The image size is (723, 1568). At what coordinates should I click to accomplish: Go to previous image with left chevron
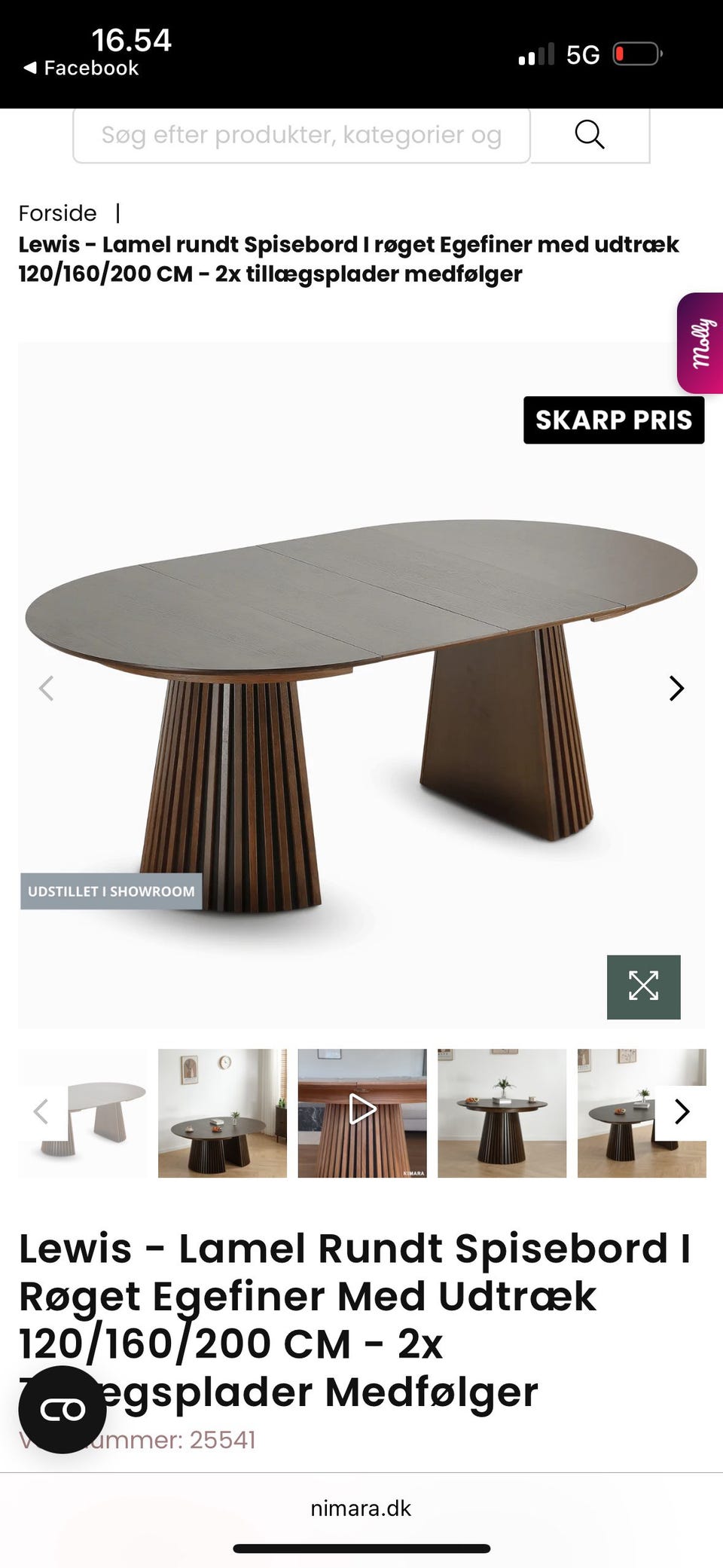(x=47, y=688)
